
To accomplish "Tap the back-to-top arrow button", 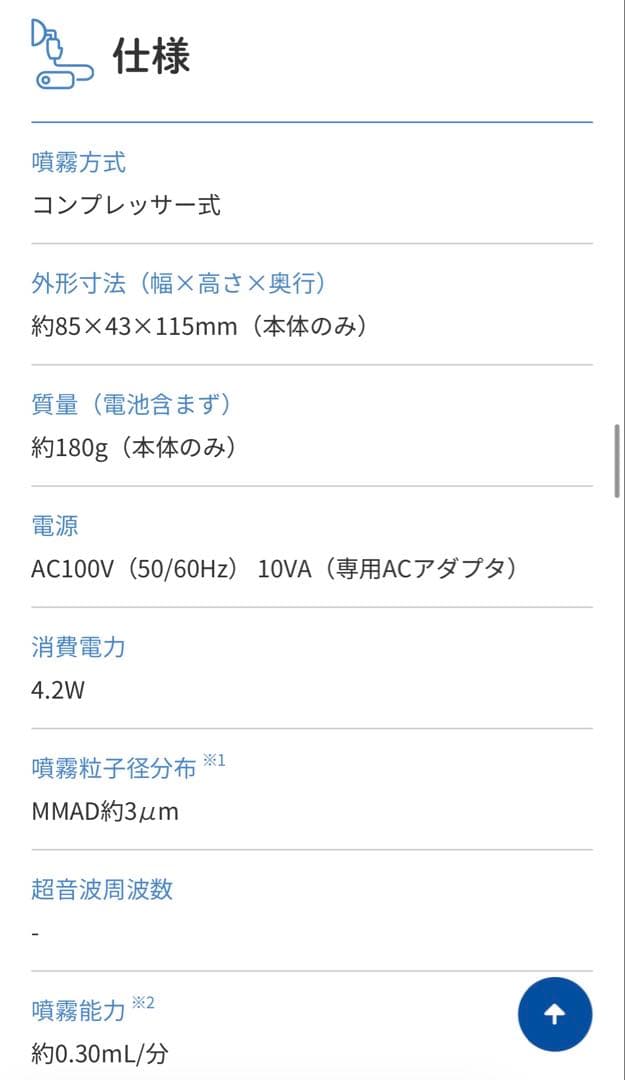I will (x=555, y=1014).
